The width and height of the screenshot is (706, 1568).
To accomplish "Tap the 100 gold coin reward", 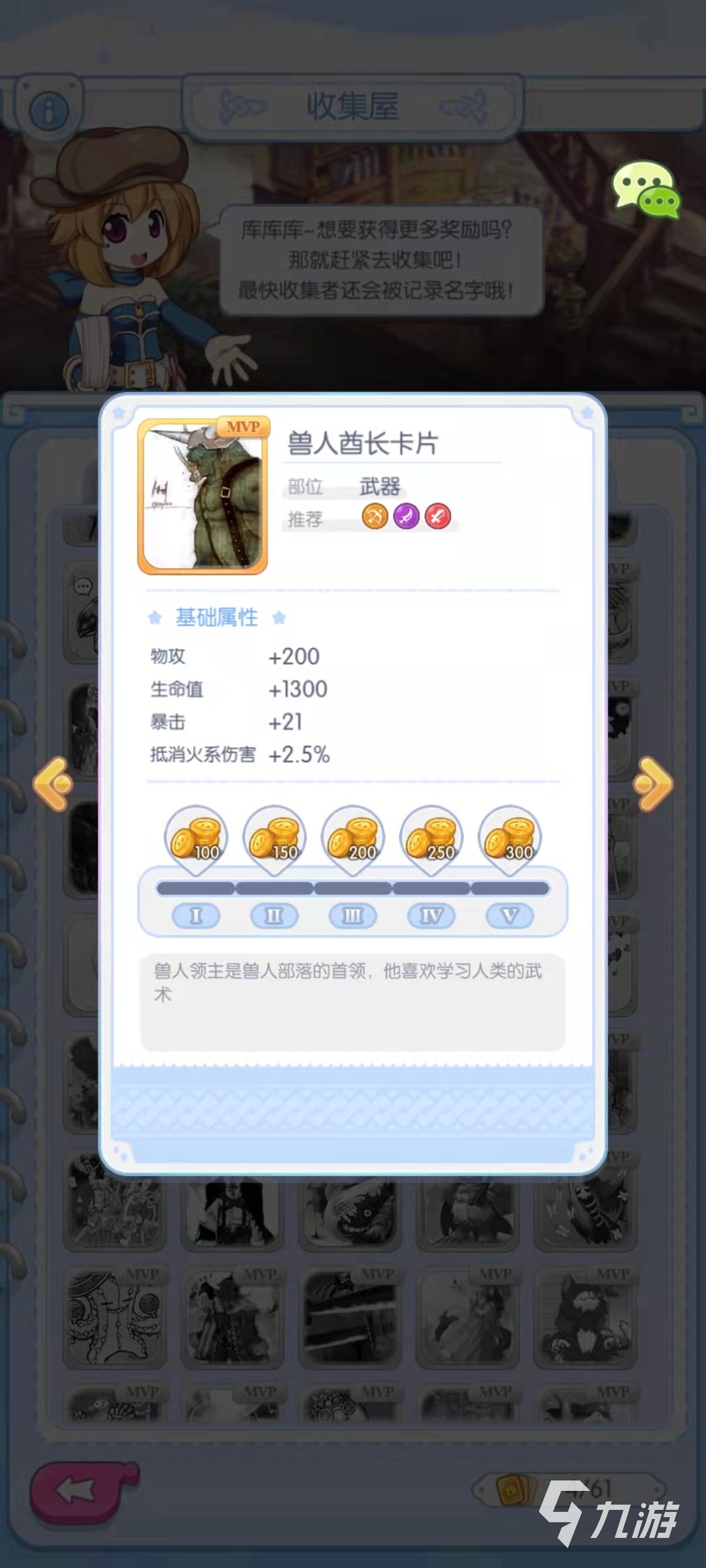I will click(x=196, y=838).
